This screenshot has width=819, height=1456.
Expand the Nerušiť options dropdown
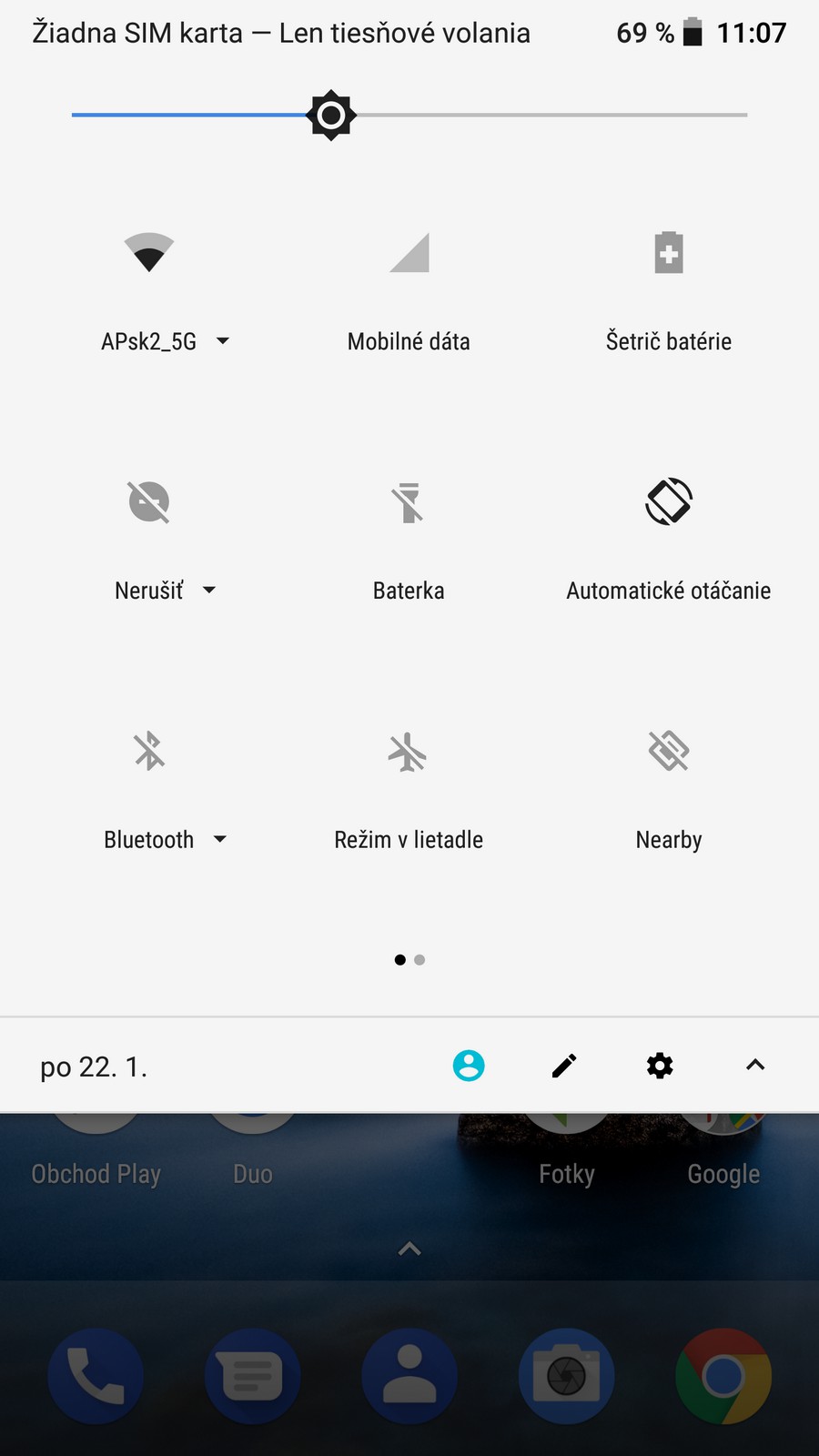click(209, 591)
